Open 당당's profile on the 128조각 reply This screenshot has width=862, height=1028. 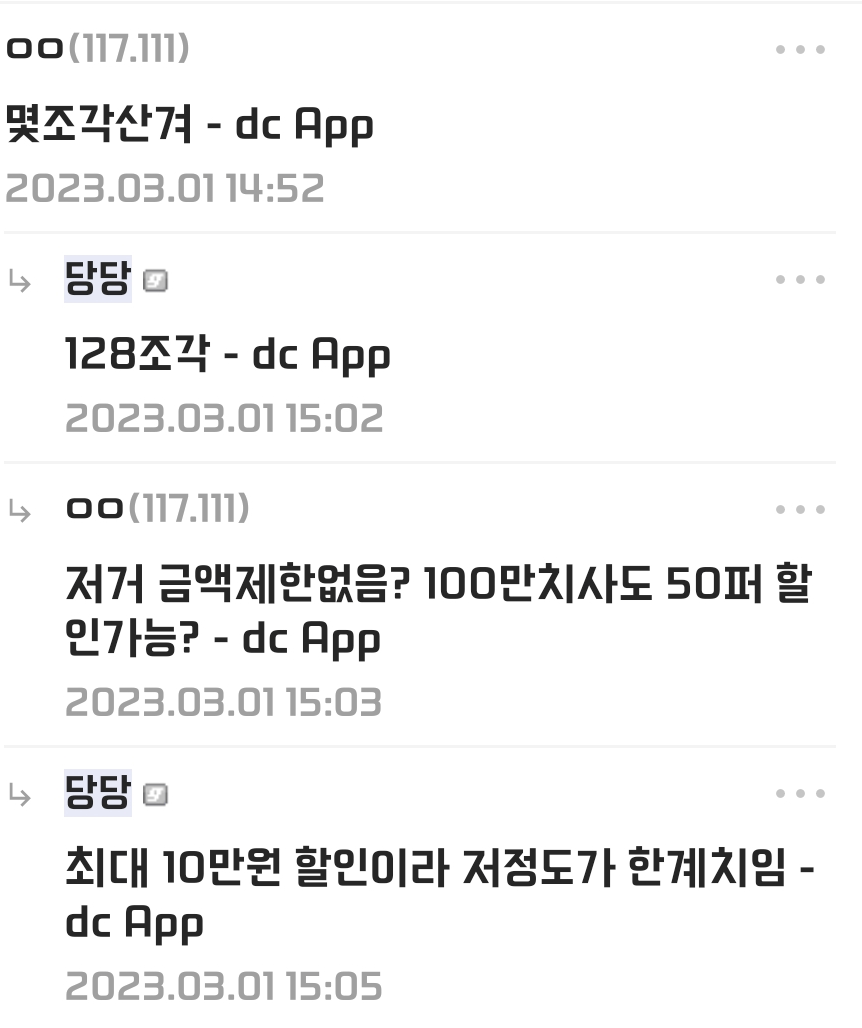pyautogui.click(x=98, y=280)
